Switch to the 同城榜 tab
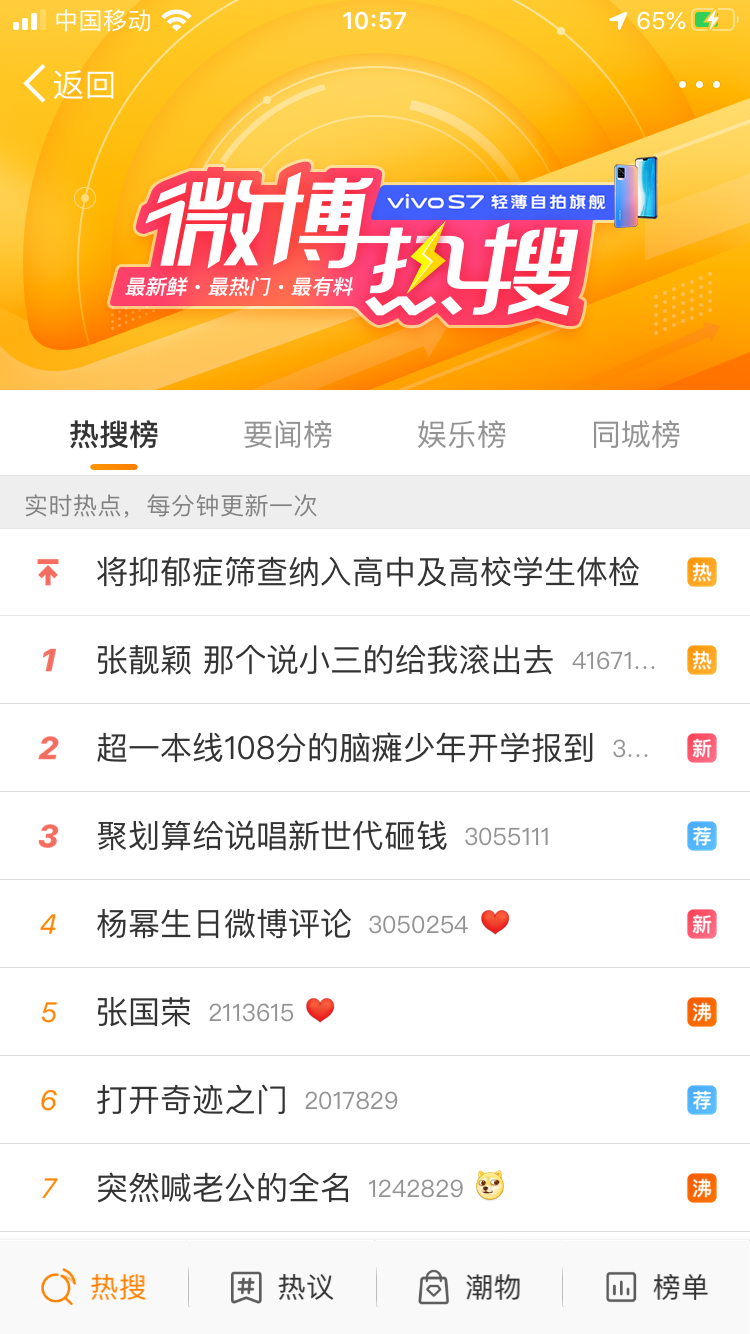This screenshot has height=1334, width=750. (x=636, y=435)
